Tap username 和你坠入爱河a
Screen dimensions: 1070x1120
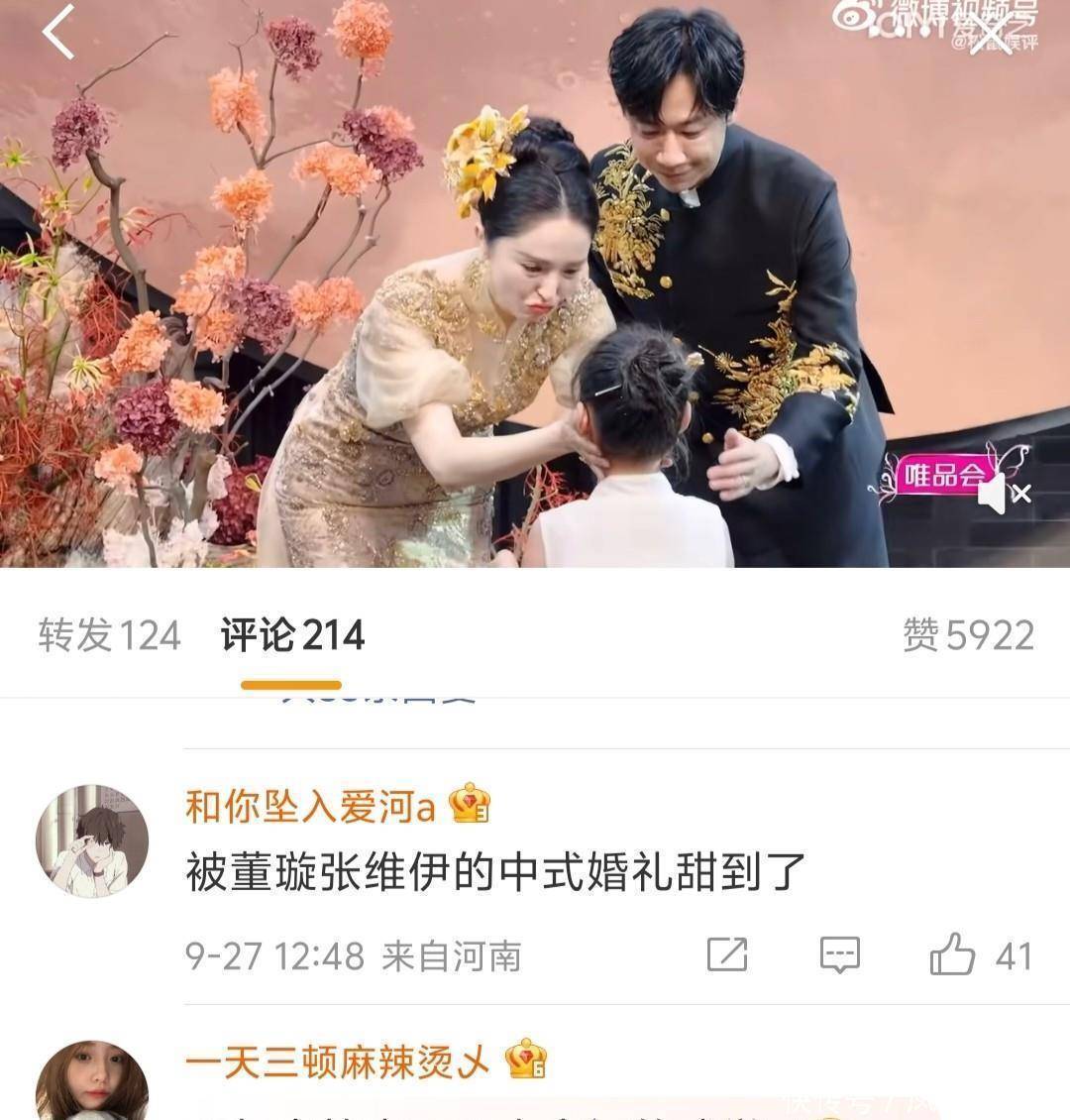coord(310,807)
